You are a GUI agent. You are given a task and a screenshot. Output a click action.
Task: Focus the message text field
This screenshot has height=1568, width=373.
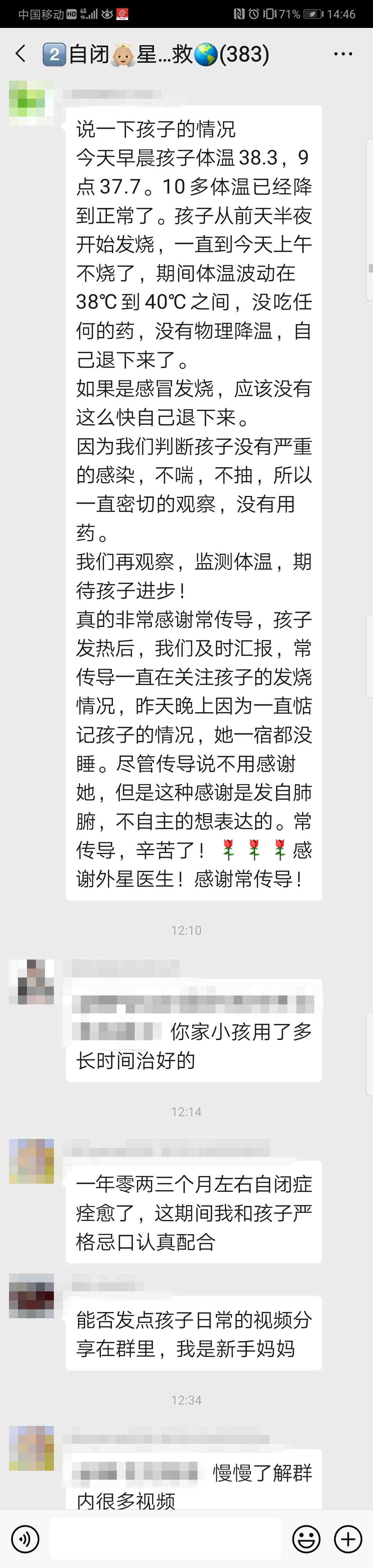tap(164, 1539)
